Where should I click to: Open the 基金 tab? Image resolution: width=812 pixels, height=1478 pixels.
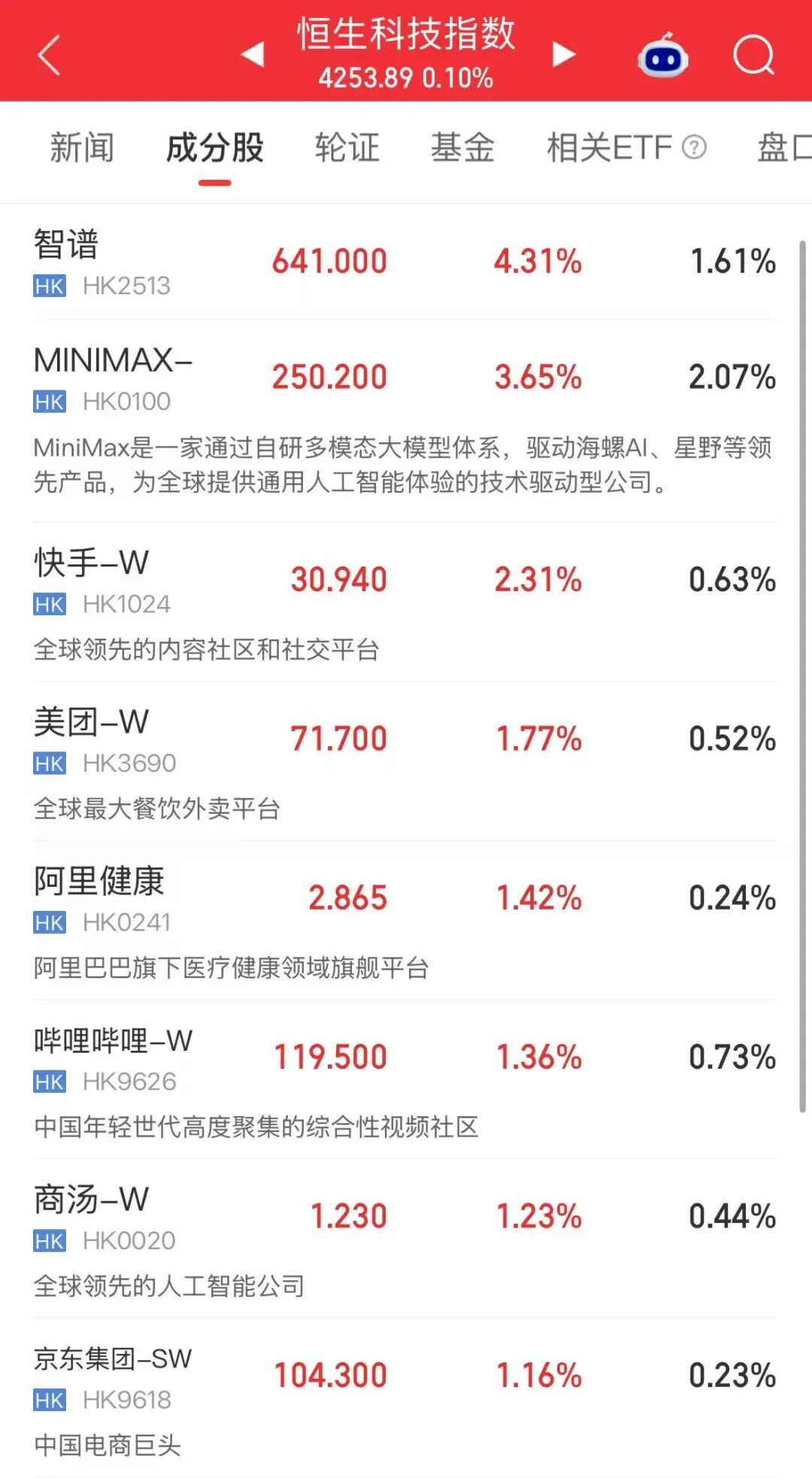(x=462, y=147)
